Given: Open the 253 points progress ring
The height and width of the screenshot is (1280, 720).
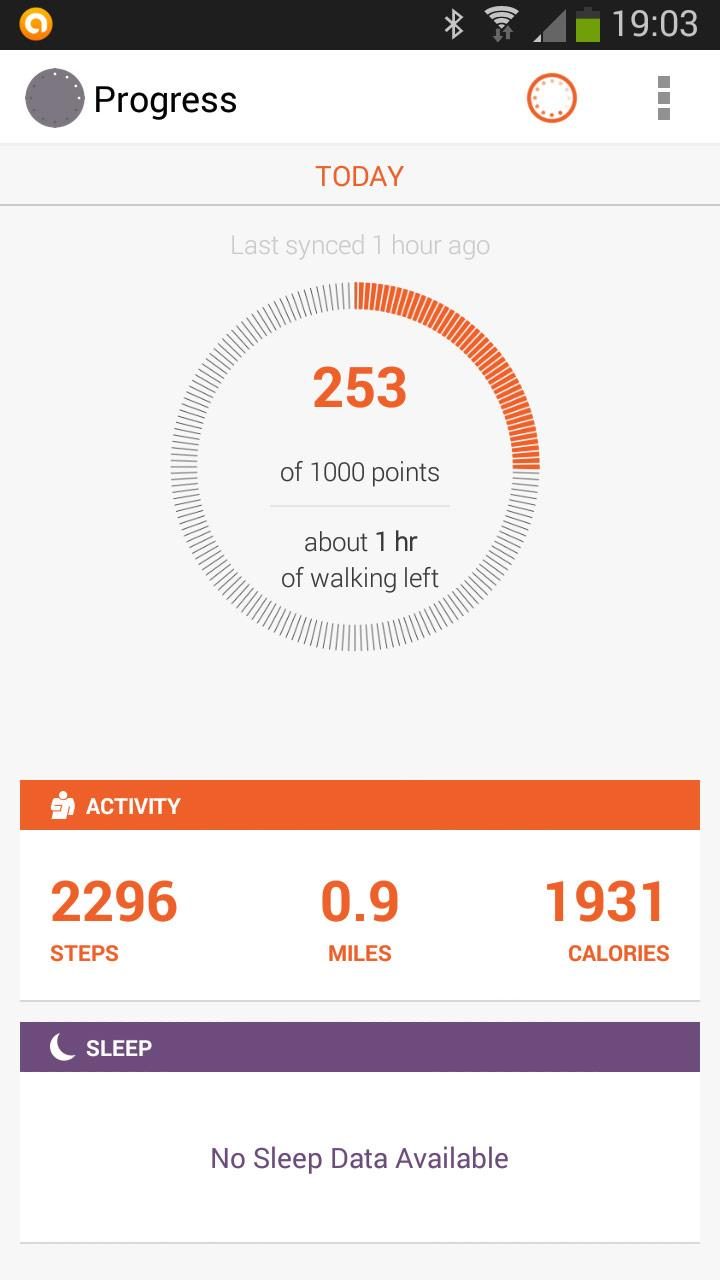Looking at the screenshot, I should pos(355,466).
